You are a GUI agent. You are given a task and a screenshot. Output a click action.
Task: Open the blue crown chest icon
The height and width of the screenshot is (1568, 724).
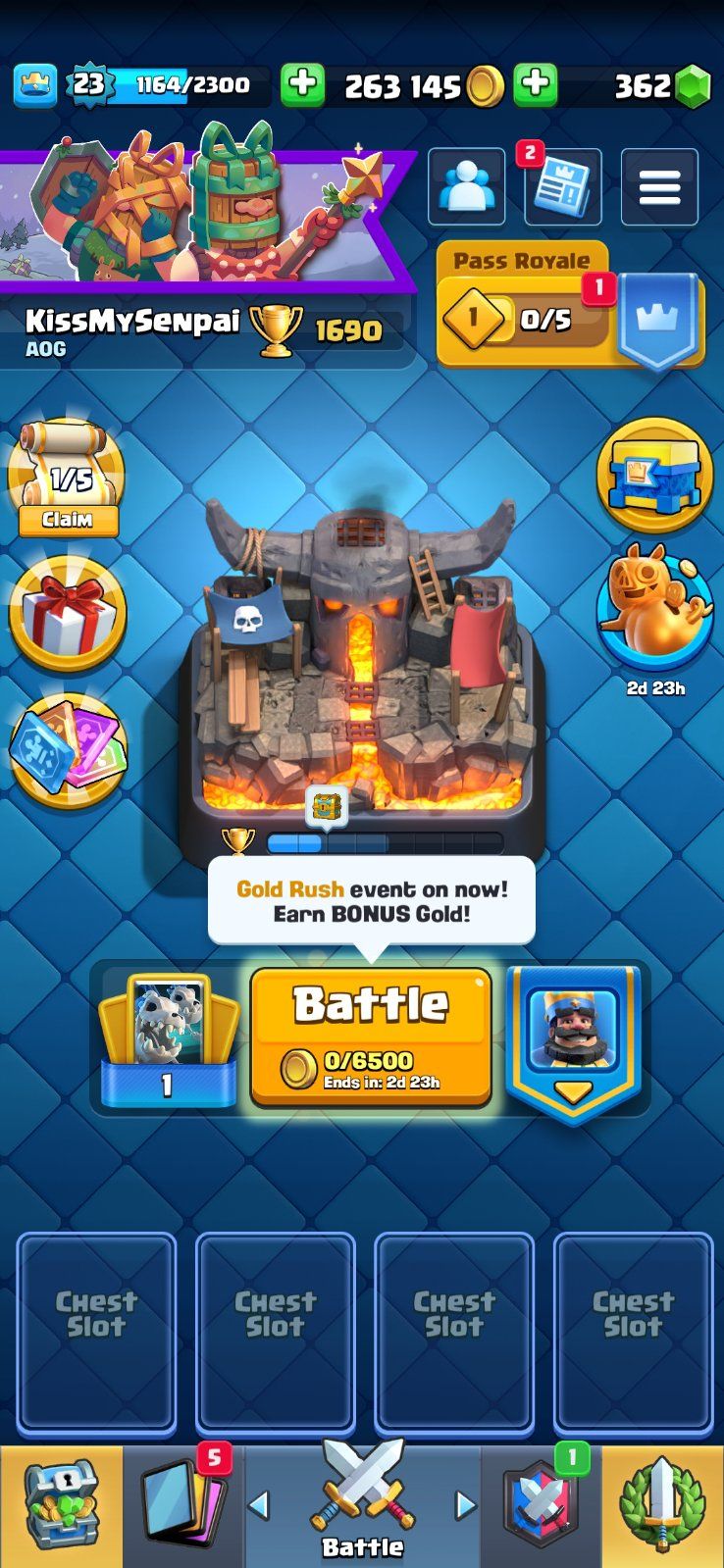[654, 477]
